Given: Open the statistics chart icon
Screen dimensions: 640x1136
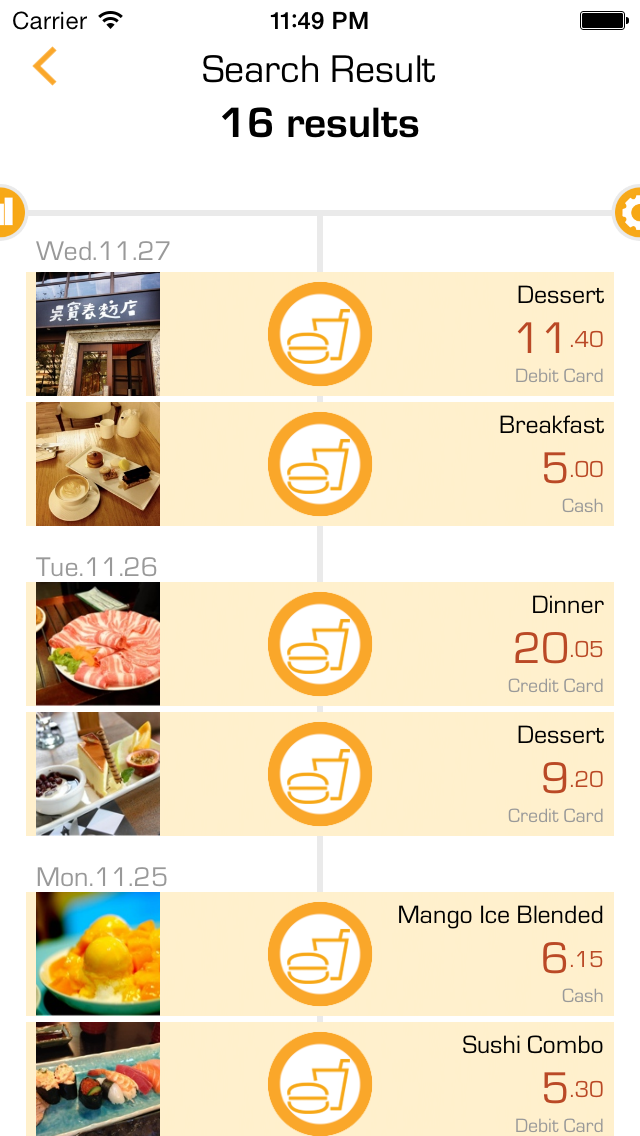Looking at the screenshot, I should (x=9, y=212).
